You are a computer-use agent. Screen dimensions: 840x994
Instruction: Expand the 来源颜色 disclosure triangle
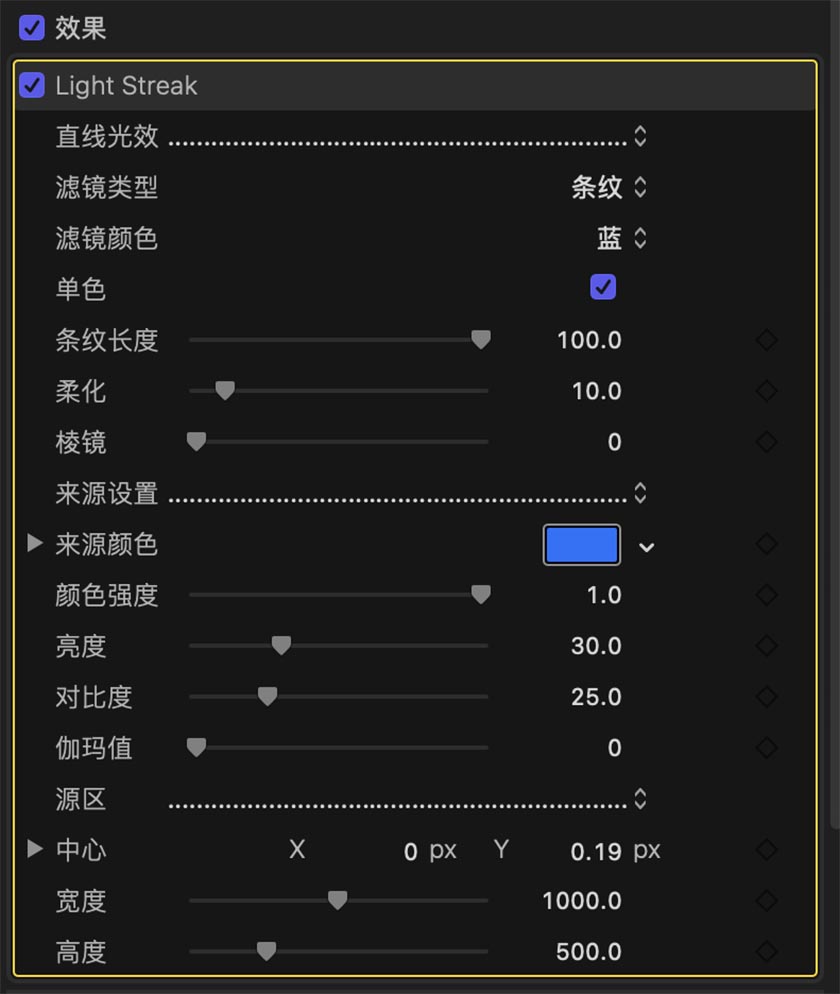click(x=35, y=544)
